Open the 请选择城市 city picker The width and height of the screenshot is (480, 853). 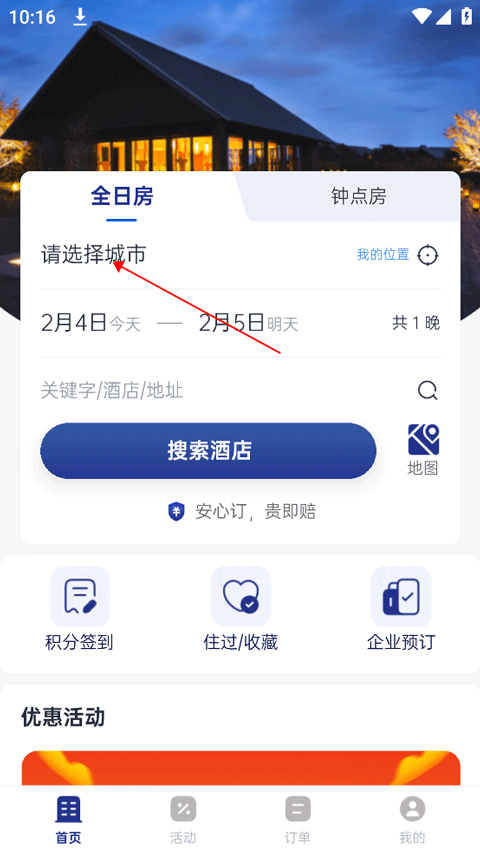coord(94,255)
